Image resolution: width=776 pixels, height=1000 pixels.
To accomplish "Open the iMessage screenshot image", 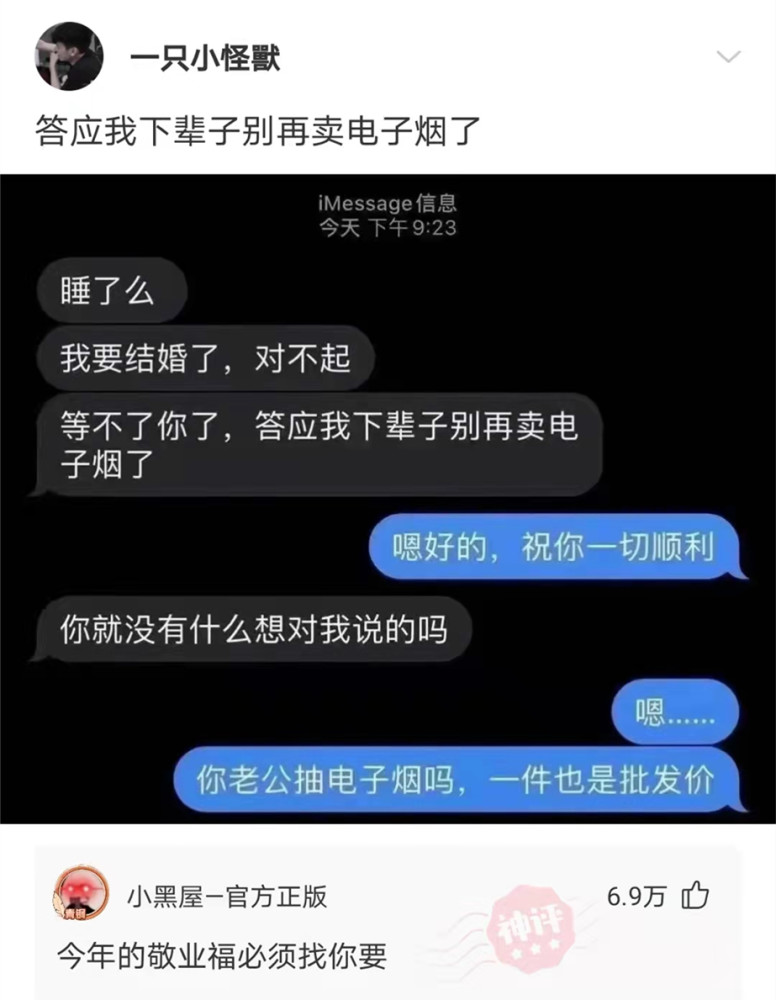I will [x=388, y=499].
